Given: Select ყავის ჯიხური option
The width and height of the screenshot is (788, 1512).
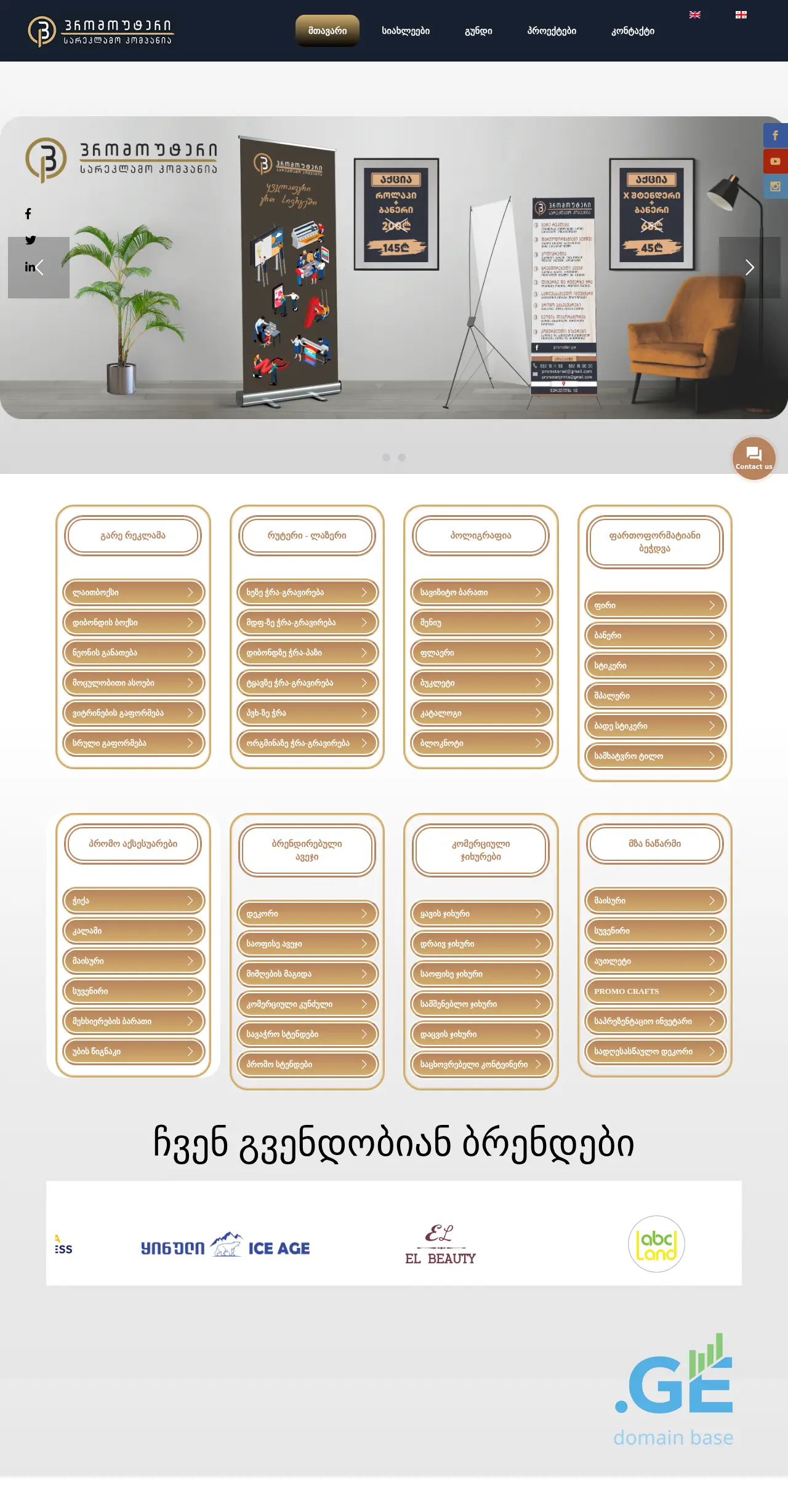Looking at the screenshot, I should 481,913.
